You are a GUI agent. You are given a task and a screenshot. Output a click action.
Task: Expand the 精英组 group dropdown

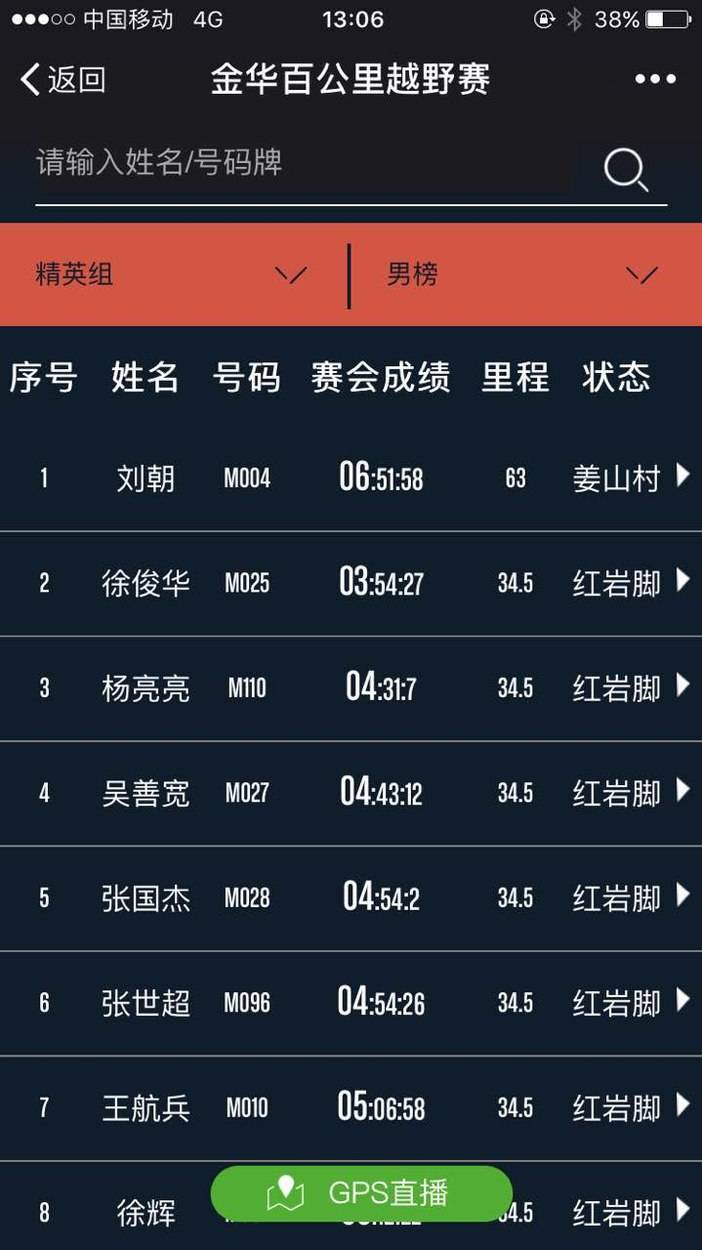tap(172, 274)
